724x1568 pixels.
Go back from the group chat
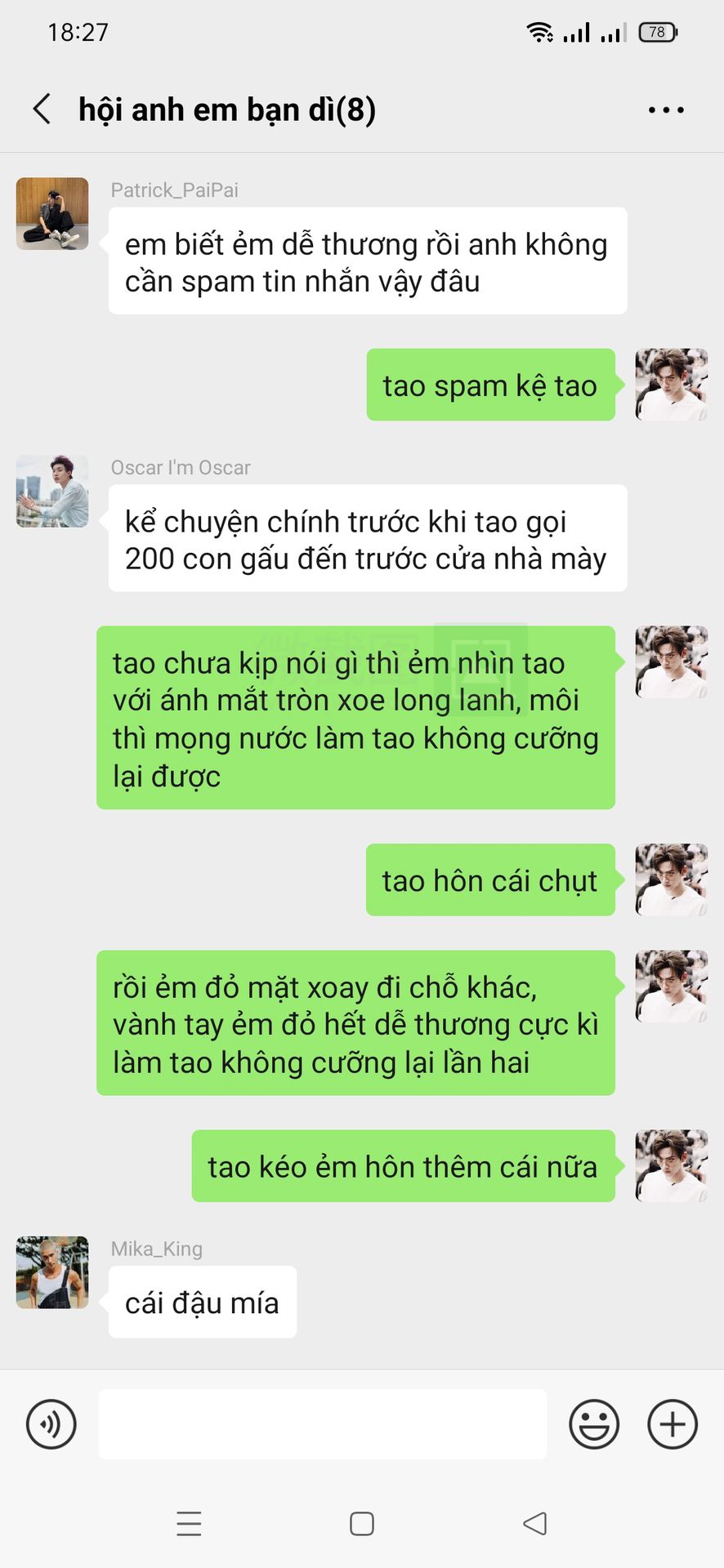[x=42, y=109]
